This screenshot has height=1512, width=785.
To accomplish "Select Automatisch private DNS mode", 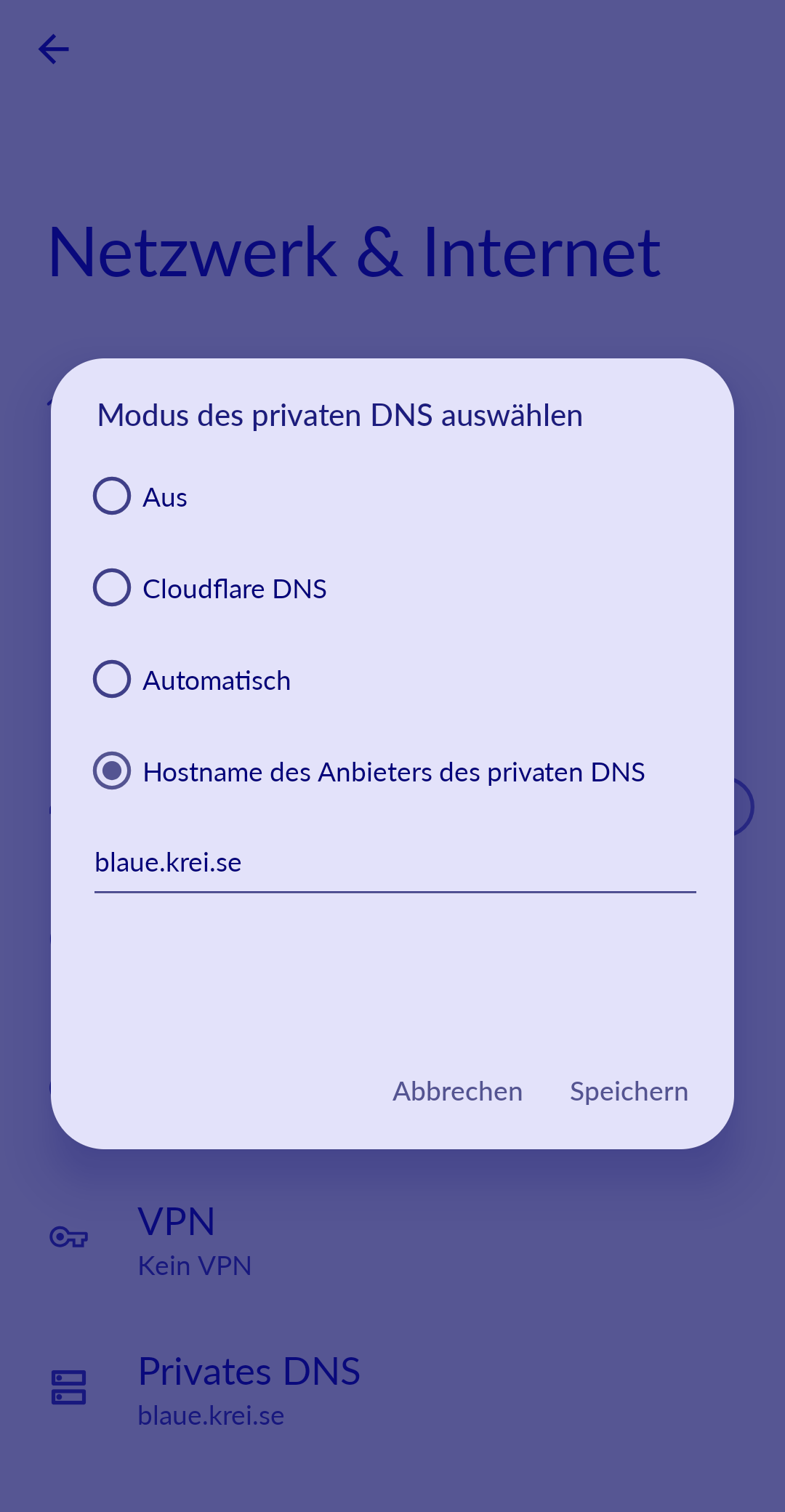I will (x=113, y=680).
